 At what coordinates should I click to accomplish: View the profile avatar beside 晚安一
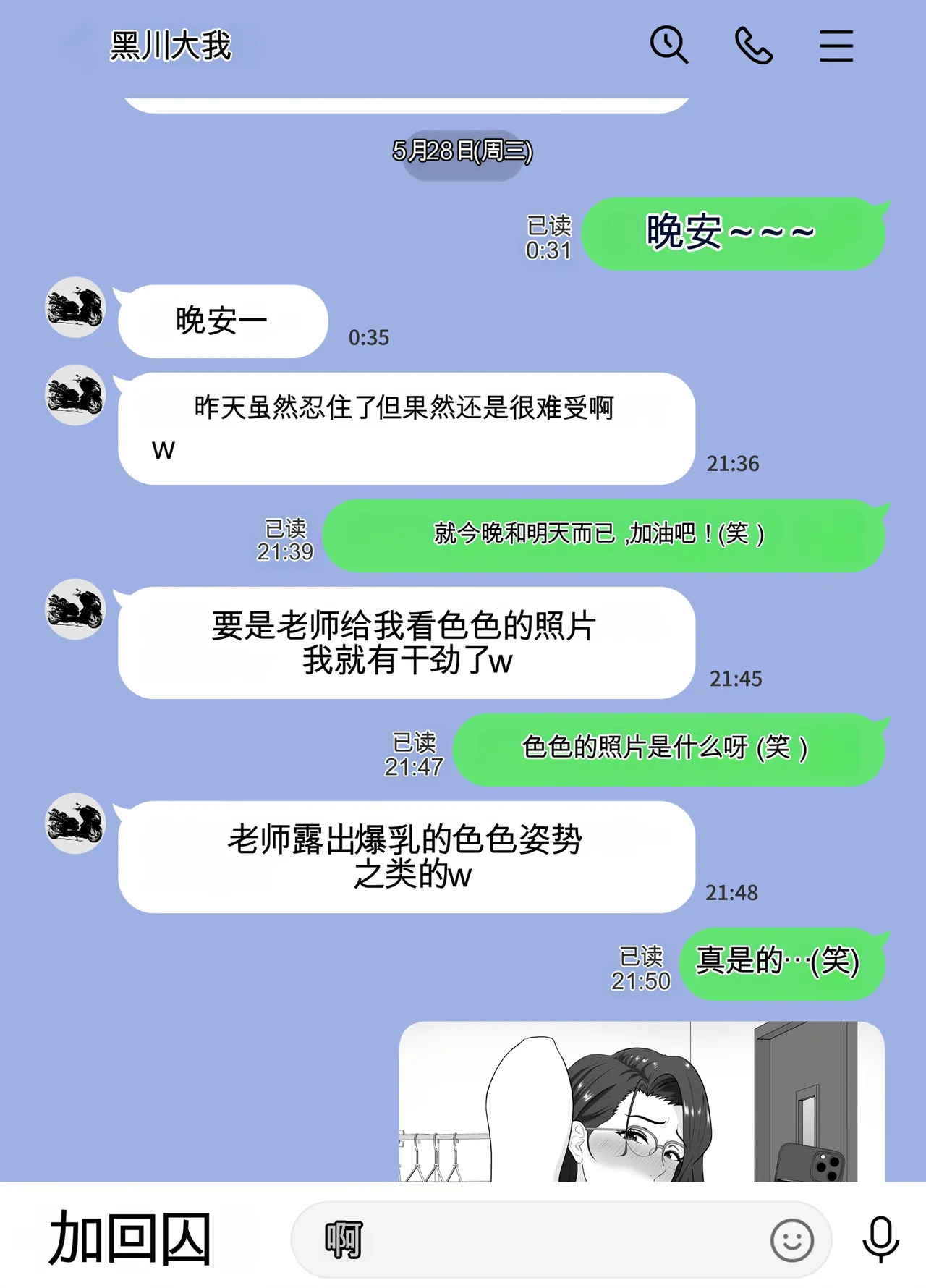[x=75, y=307]
